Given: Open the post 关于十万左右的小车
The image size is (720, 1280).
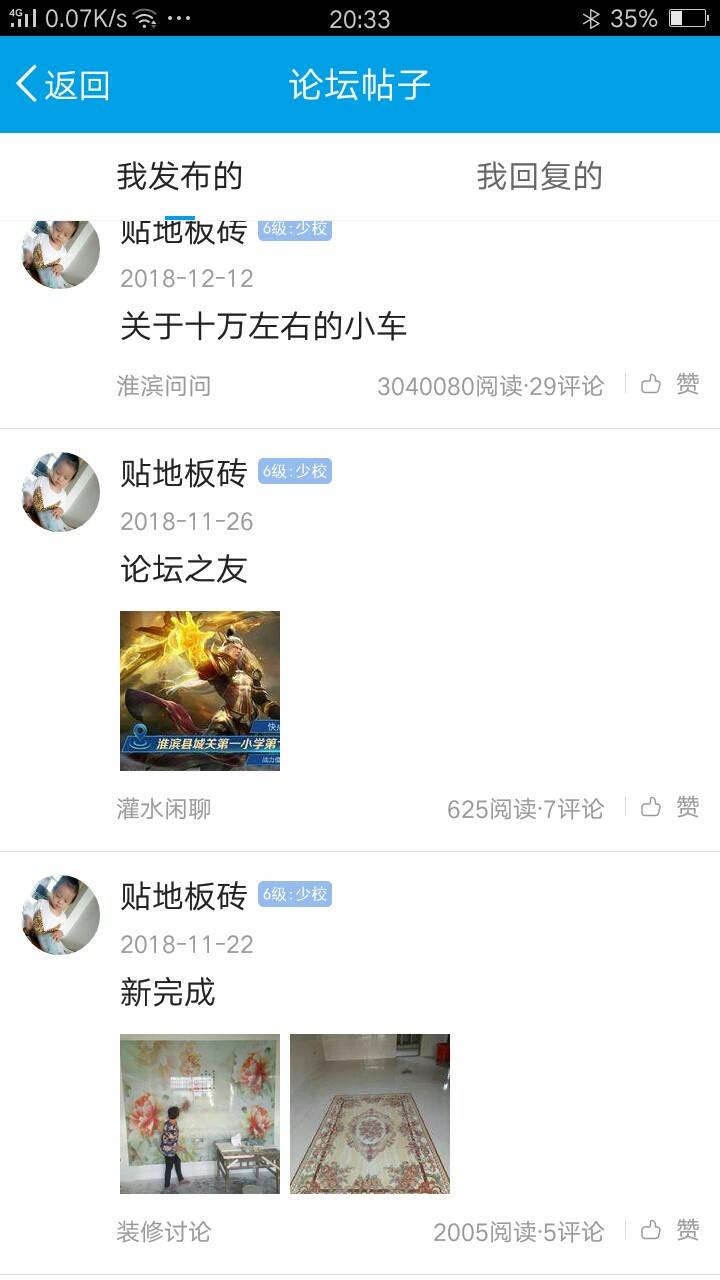Looking at the screenshot, I should point(263,327).
